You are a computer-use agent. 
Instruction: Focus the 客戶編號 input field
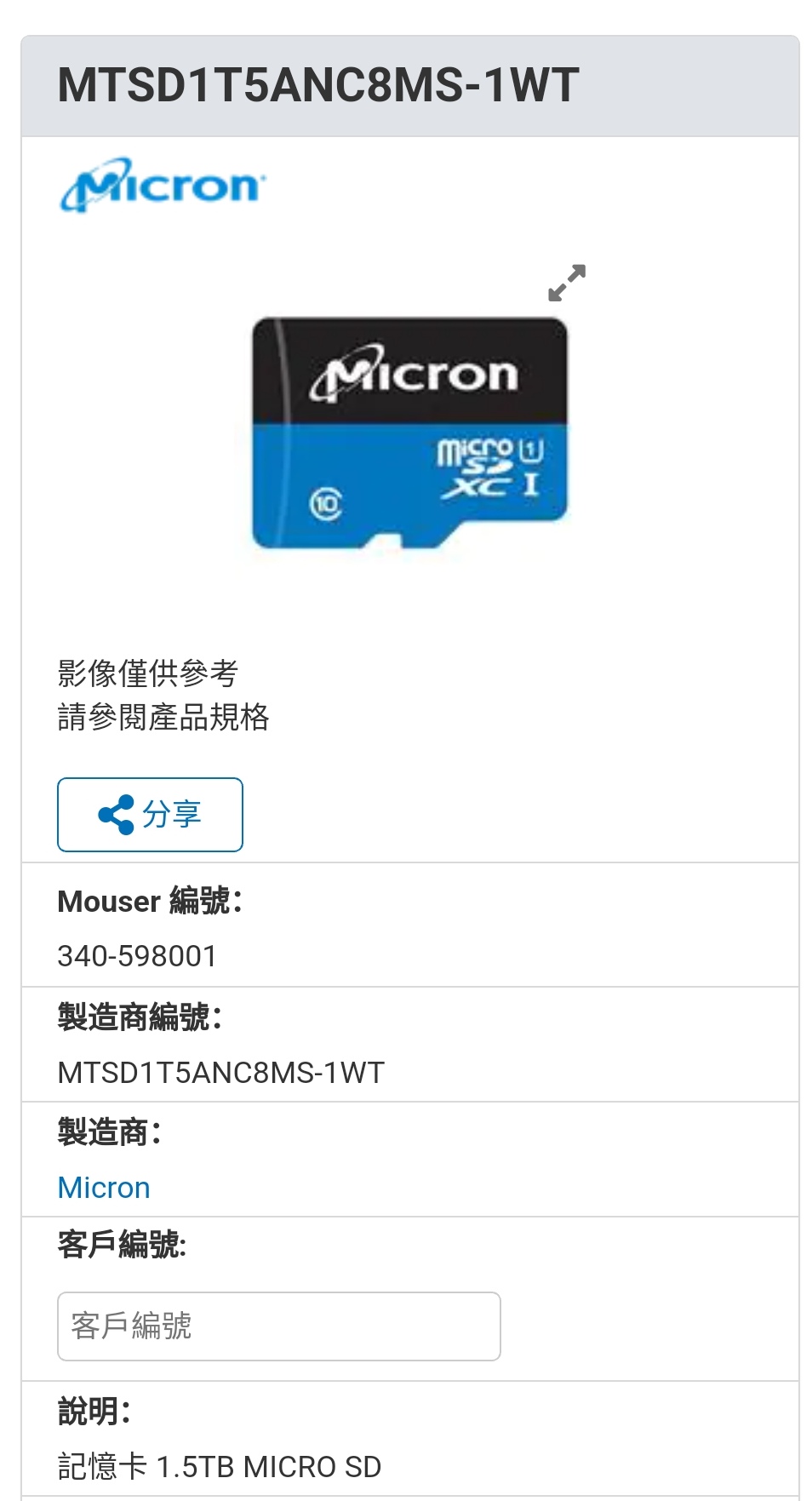pyautogui.click(x=278, y=1326)
